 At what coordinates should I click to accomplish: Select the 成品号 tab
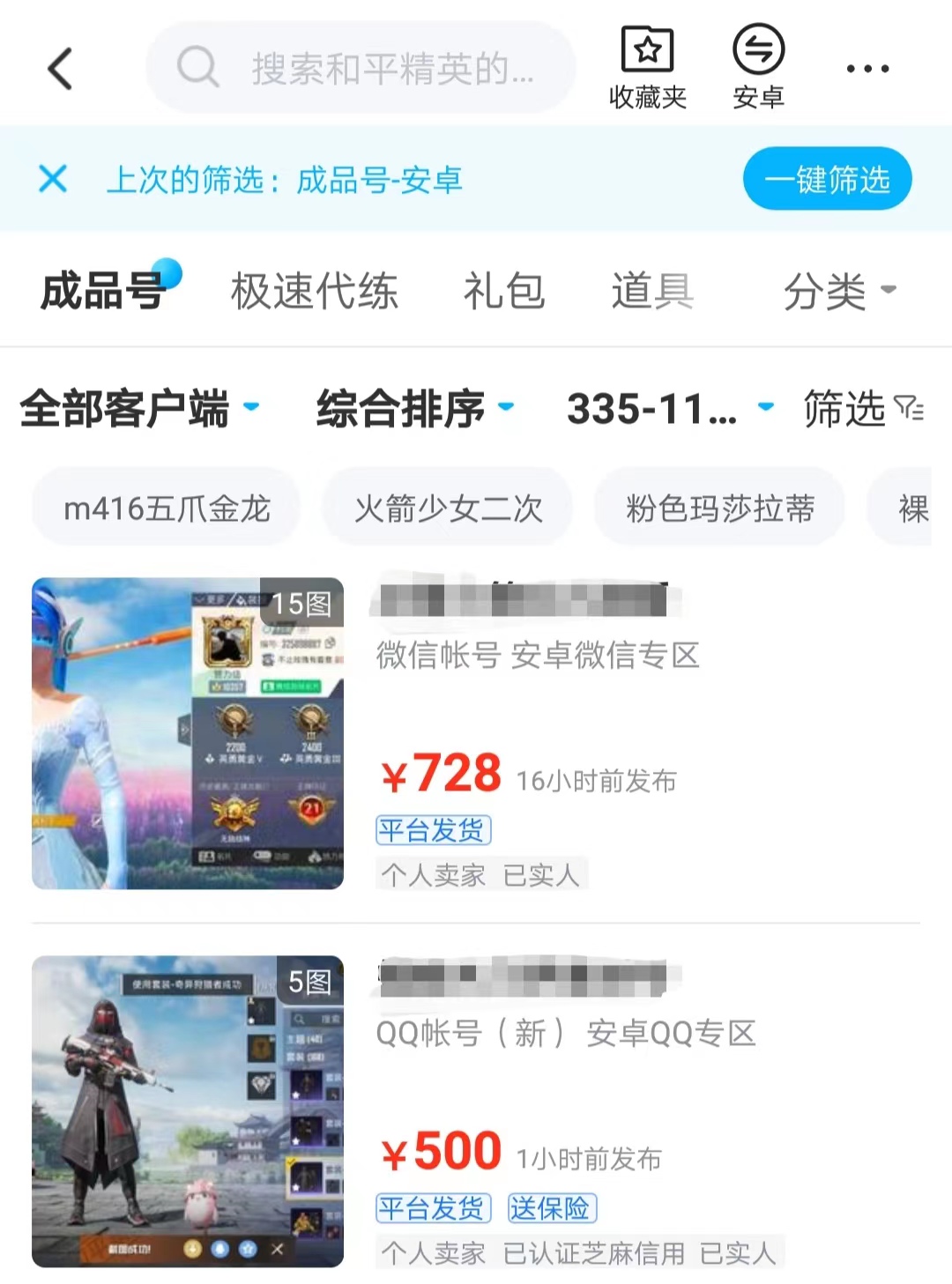pyautogui.click(x=103, y=291)
